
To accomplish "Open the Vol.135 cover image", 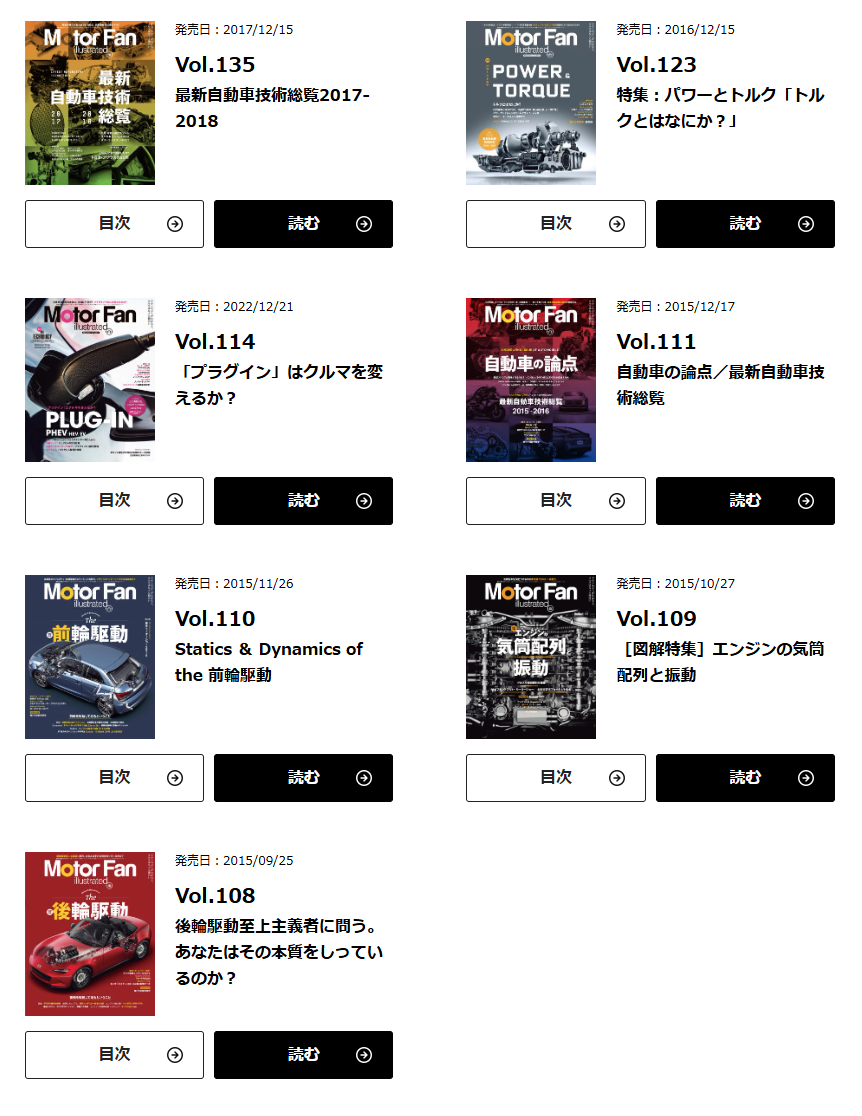I will pyautogui.click(x=90, y=103).
